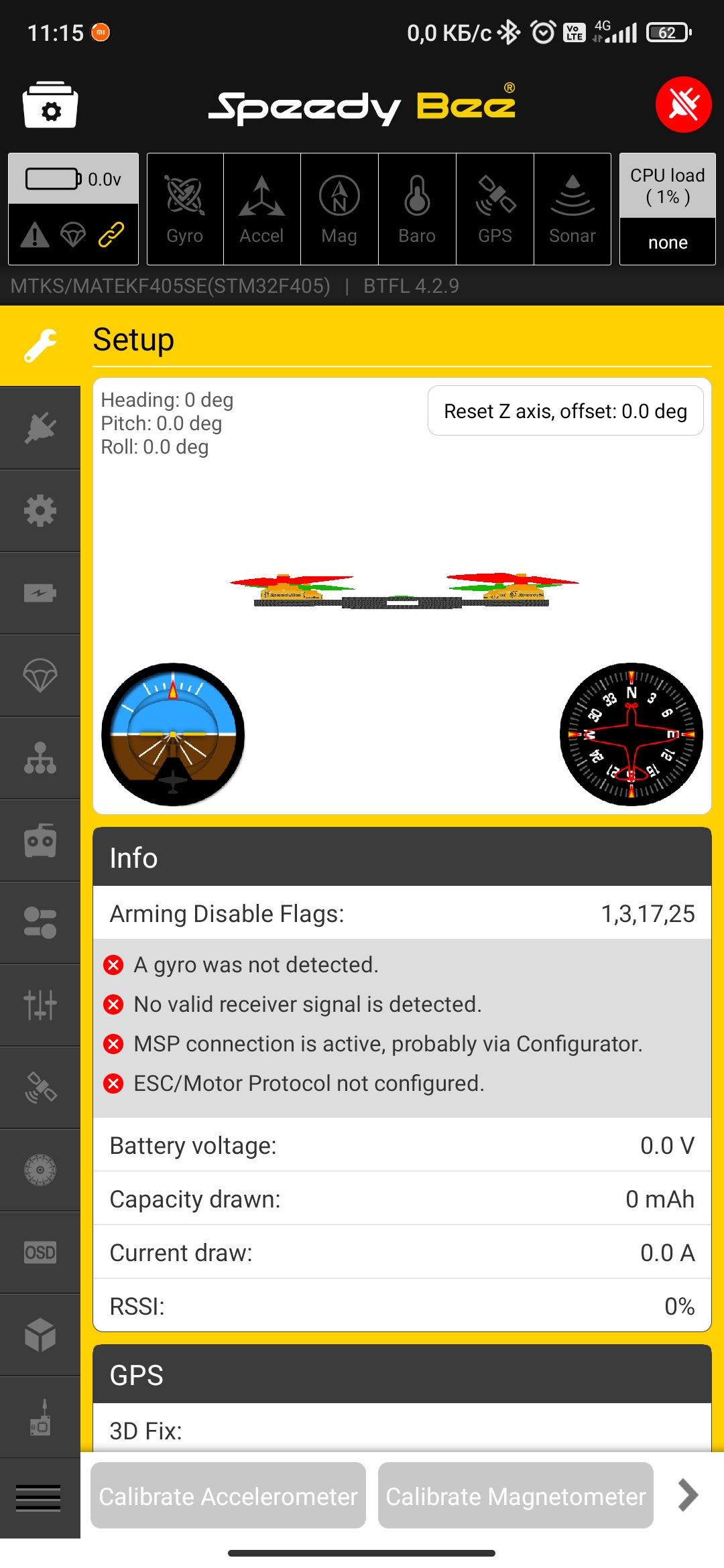
Task: Open the GPS satellite tab in the sidebar
Action: click(x=40, y=1088)
